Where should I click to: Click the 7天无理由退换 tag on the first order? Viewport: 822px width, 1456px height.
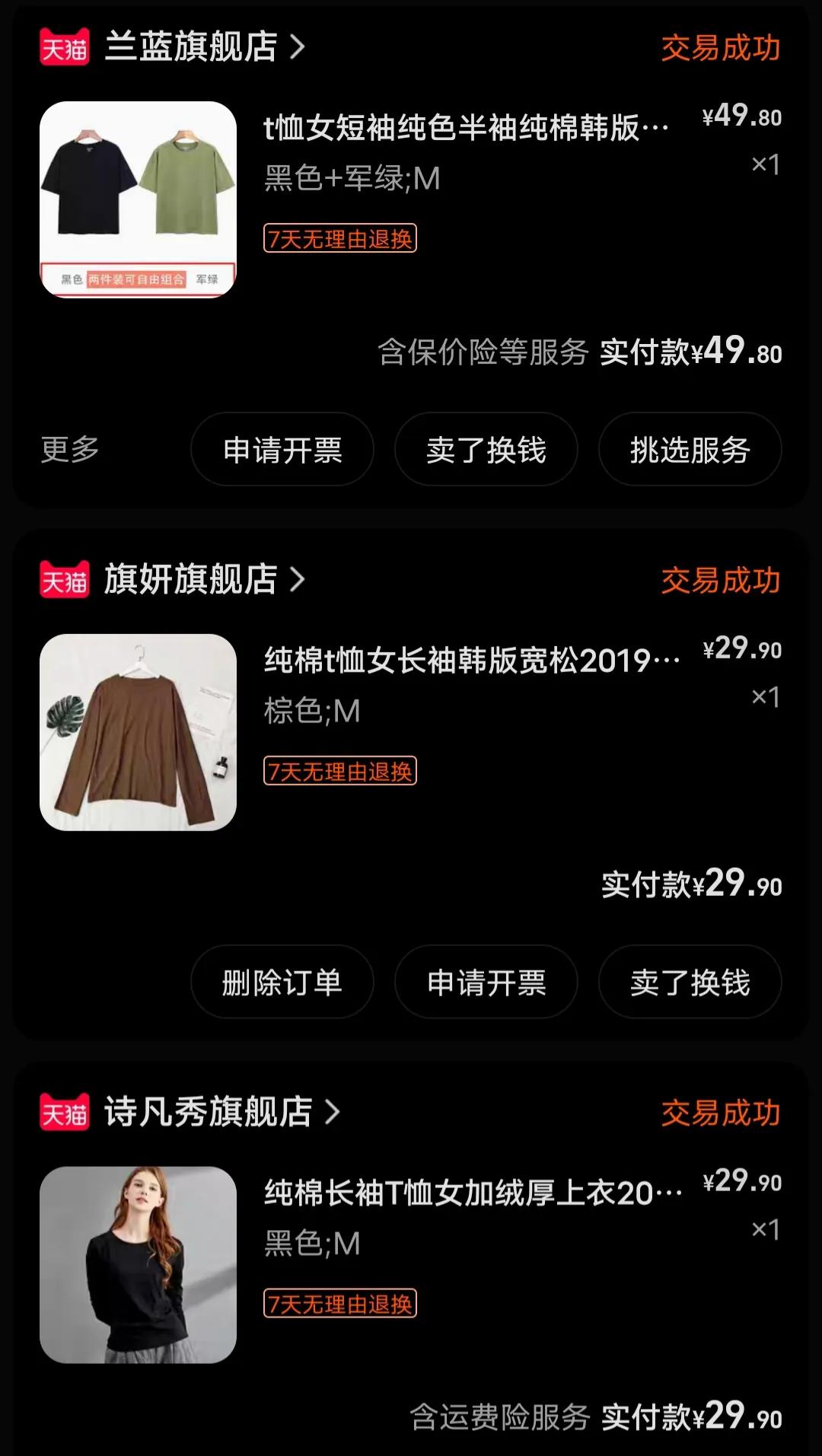(341, 240)
